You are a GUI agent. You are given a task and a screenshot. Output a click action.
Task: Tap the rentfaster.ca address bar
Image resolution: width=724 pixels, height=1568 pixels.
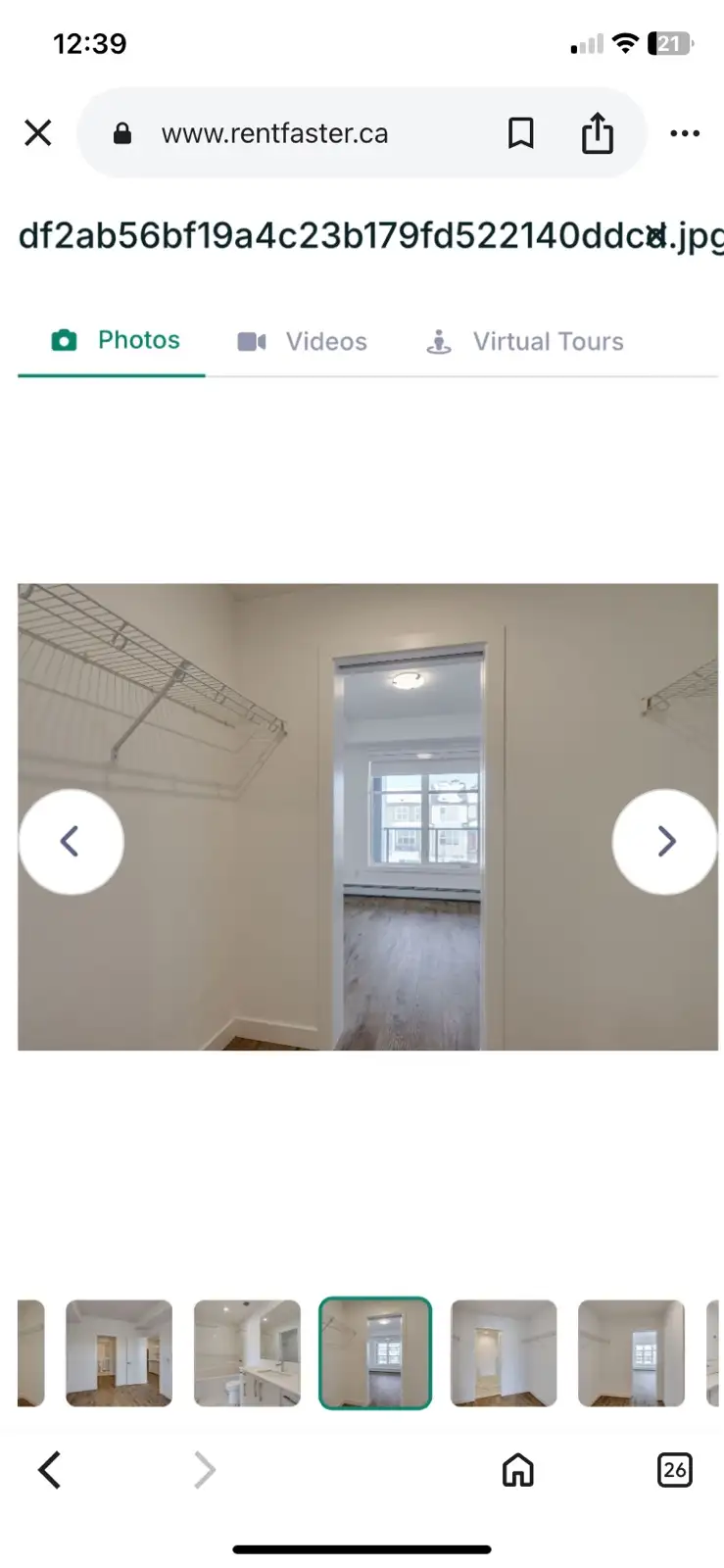tap(274, 133)
